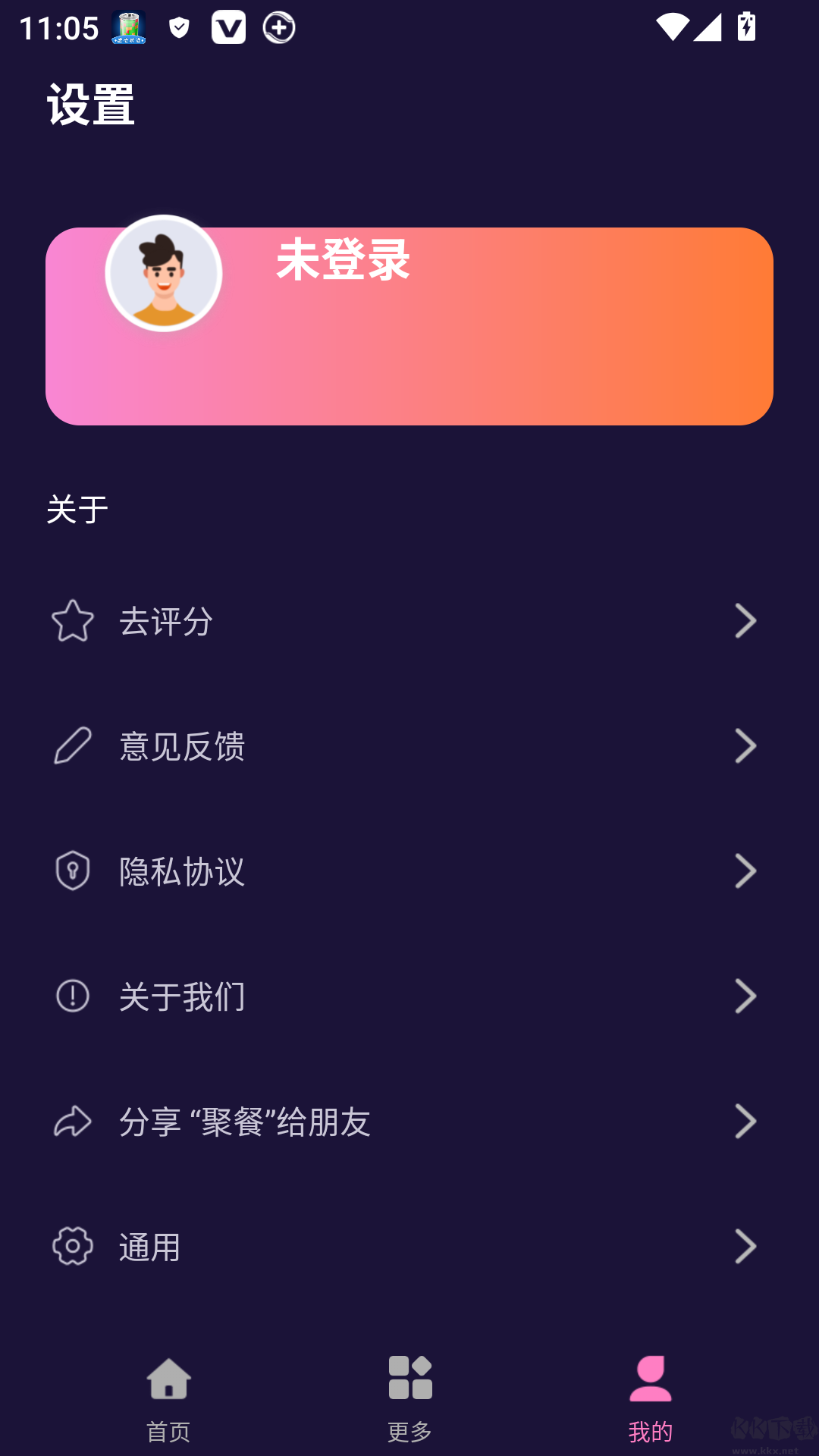Expand the 去评分 row chevron
The height and width of the screenshot is (1456, 819).
pyautogui.click(x=747, y=620)
